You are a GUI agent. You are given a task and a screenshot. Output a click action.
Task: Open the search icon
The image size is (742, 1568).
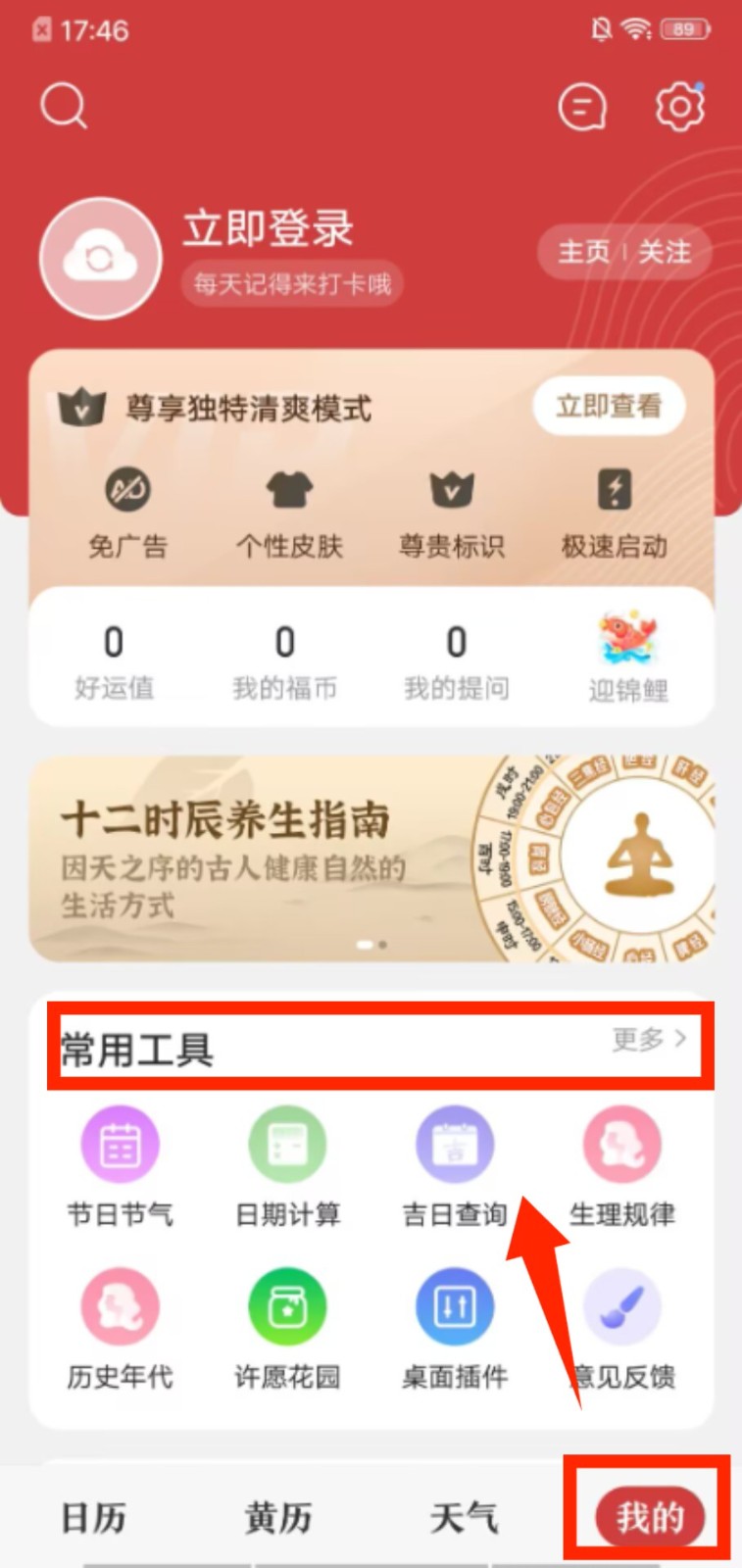coord(64,106)
